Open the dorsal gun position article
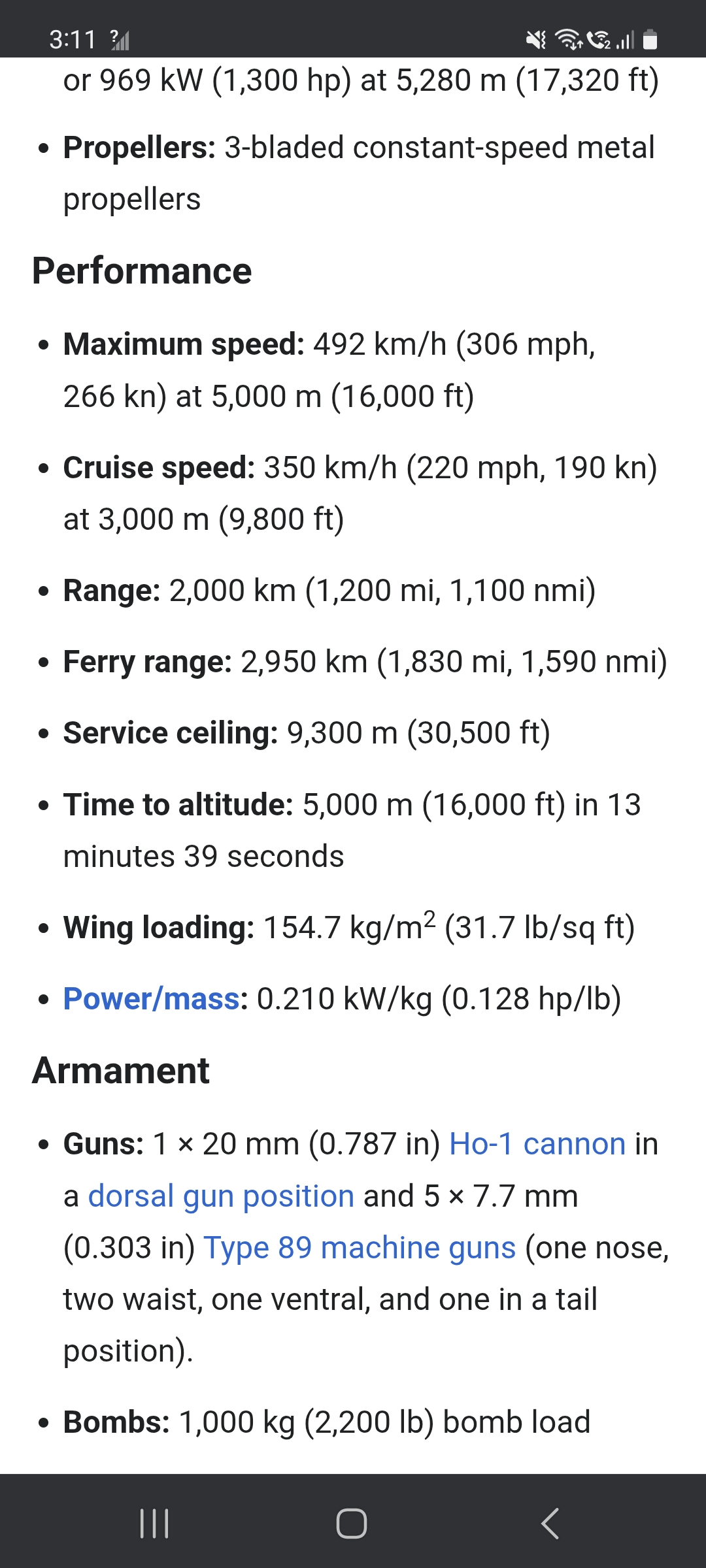Viewport: 706px width, 1568px height. [221, 1196]
